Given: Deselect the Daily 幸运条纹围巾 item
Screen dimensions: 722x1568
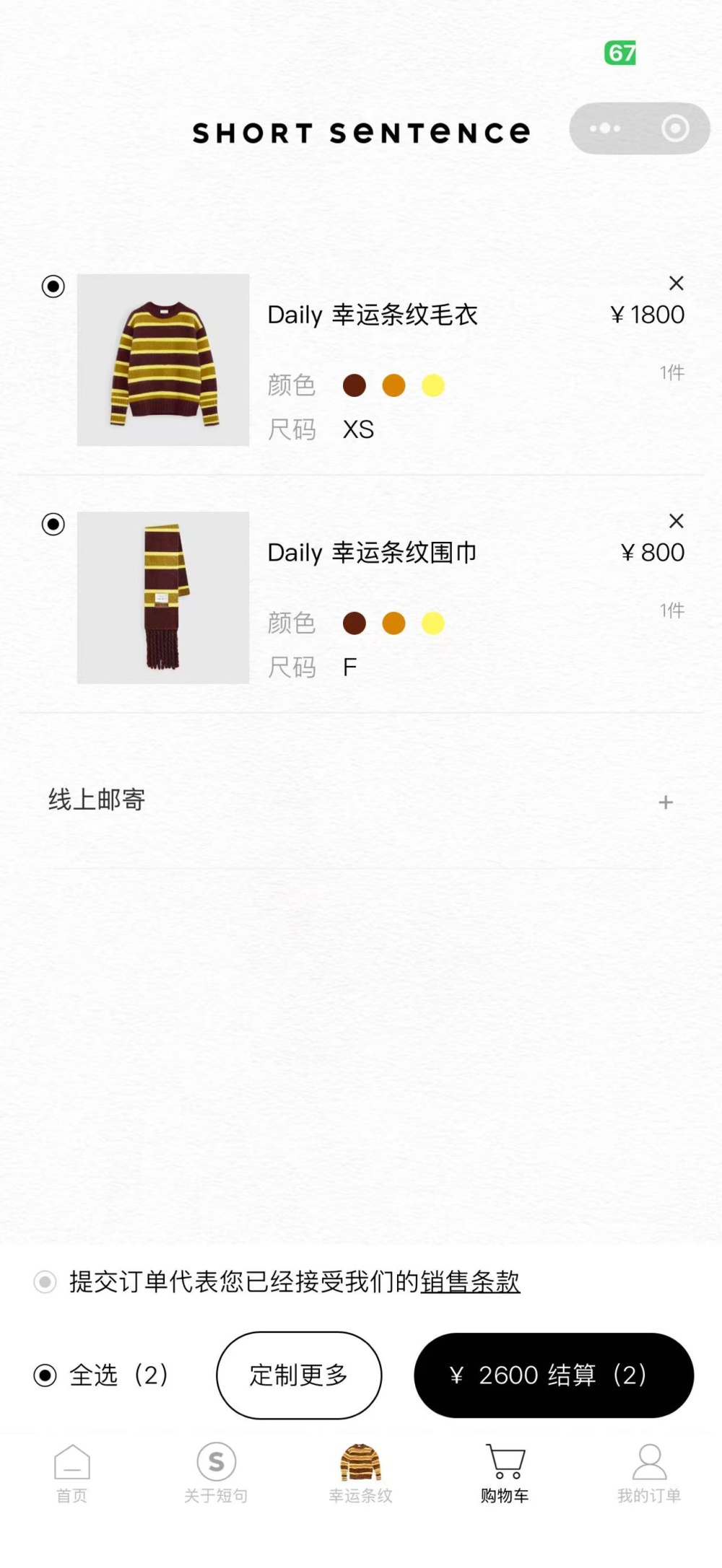Looking at the screenshot, I should click(x=53, y=524).
